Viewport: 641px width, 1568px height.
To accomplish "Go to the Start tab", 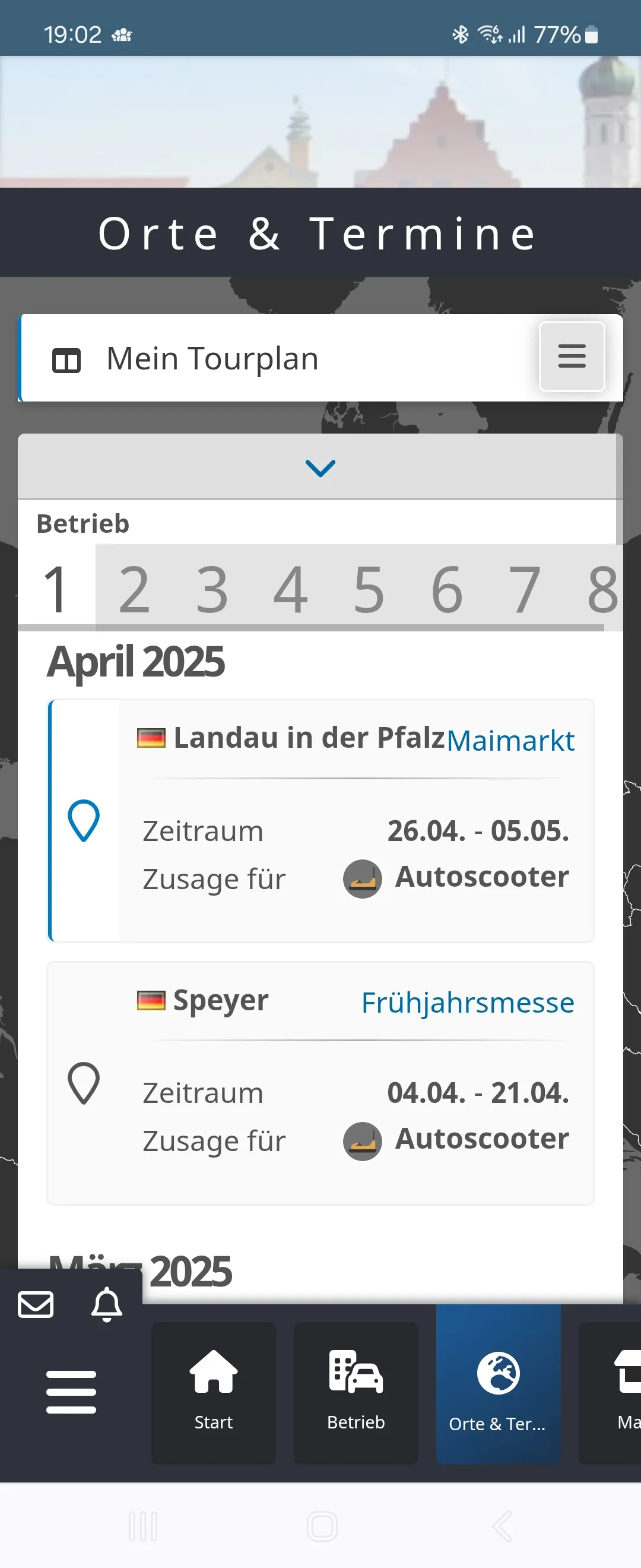I will [x=214, y=1392].
